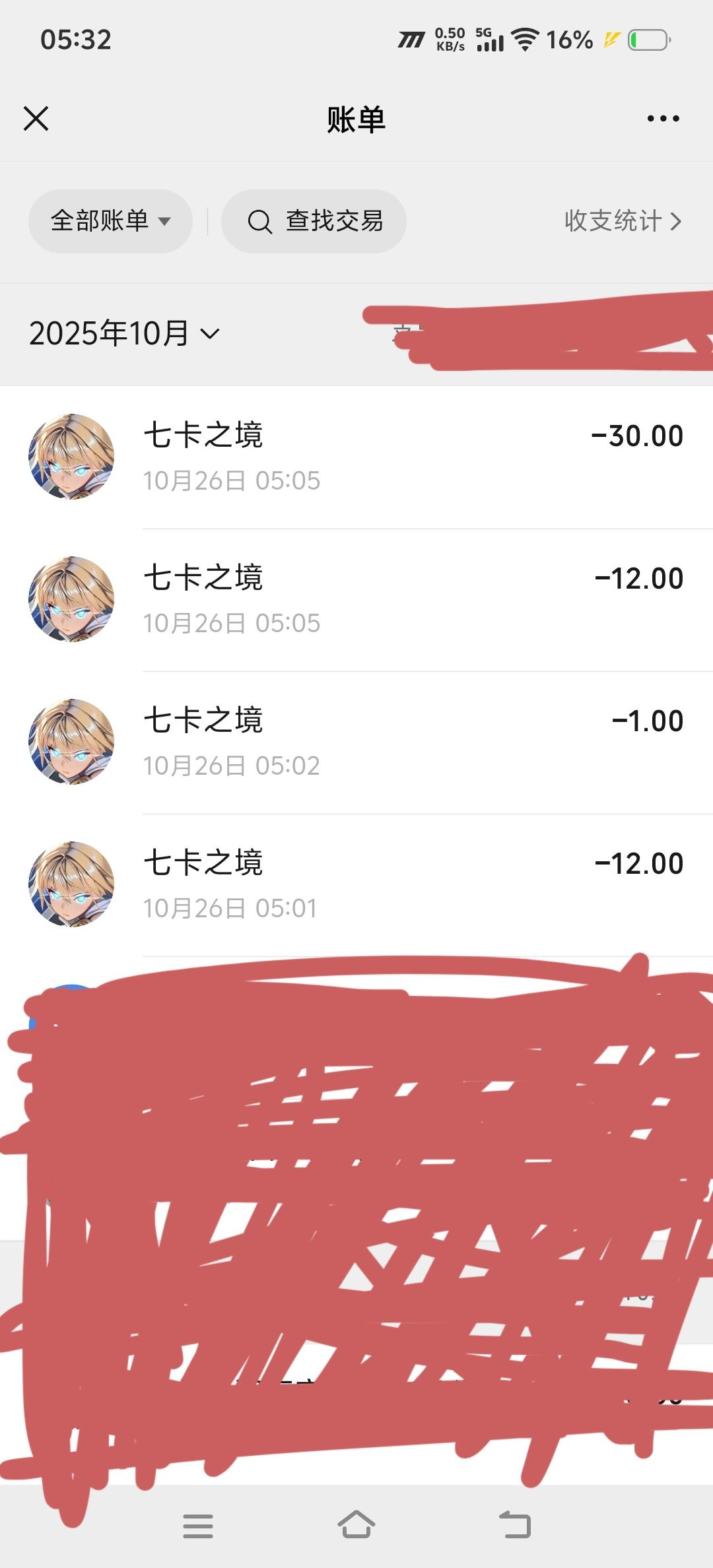713x1568 pixels.
Task: Expand the 全部账单 filter dropdown
Action: pos(110,221)
